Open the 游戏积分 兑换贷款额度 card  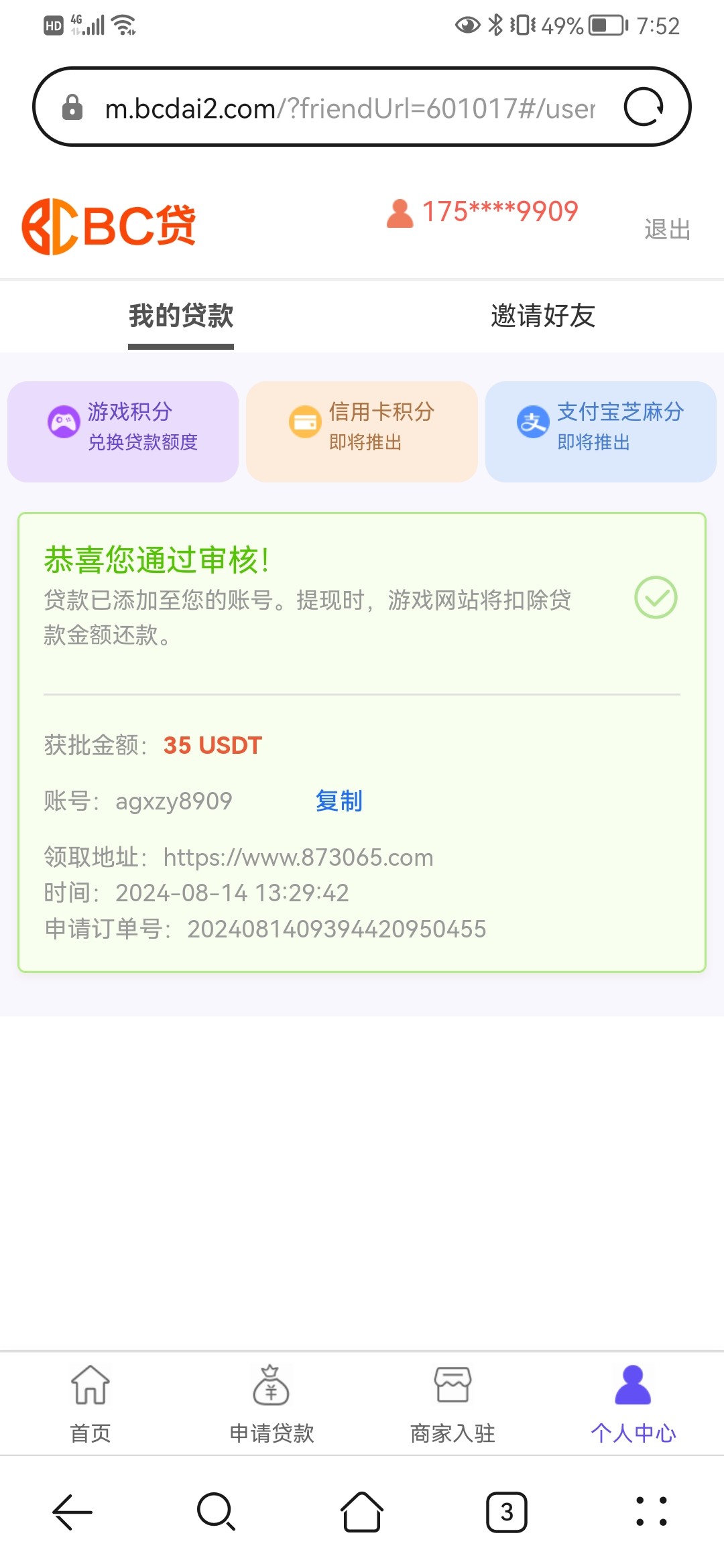[123, 432]
